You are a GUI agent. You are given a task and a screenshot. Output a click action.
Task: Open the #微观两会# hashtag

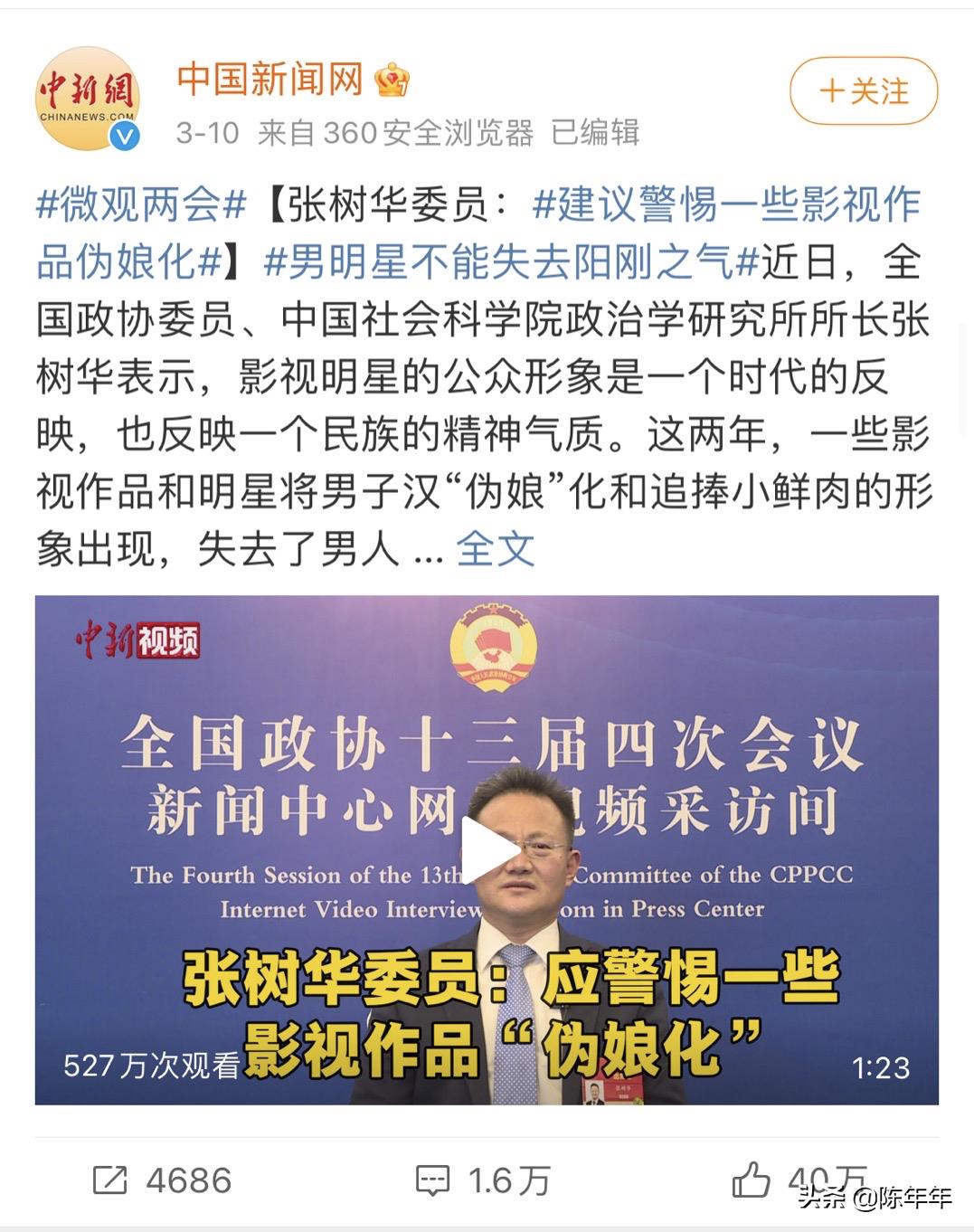[141, 205]
